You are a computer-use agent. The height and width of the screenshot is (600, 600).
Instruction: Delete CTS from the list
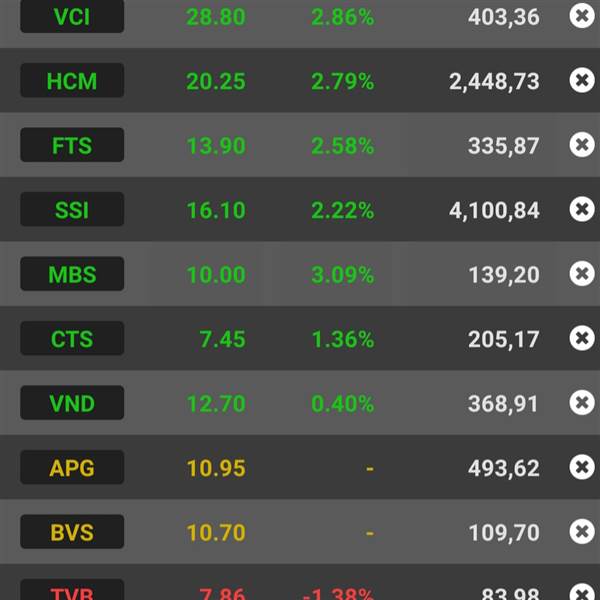pos(581,339)
